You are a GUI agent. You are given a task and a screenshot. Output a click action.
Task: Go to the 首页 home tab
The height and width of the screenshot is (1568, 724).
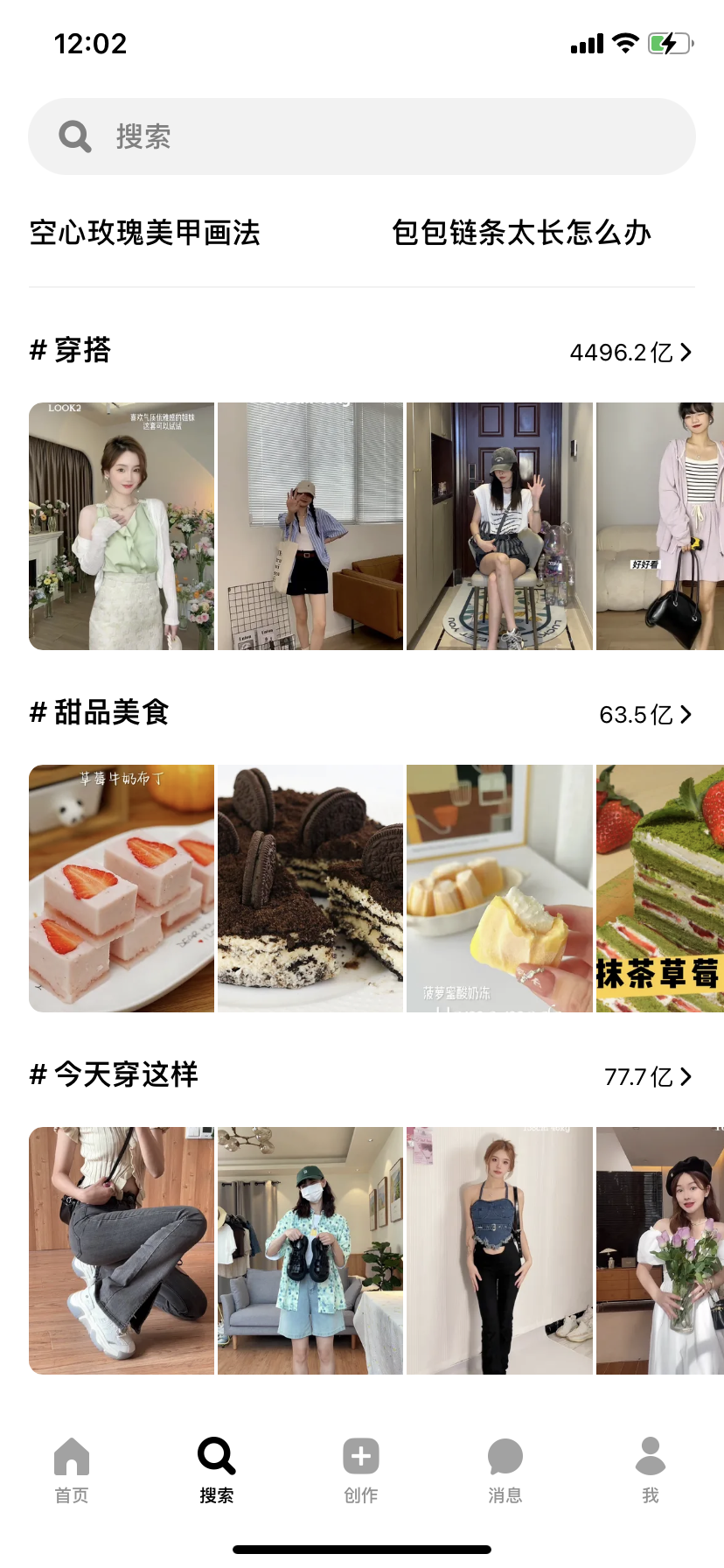click(x=72, y=1470)
